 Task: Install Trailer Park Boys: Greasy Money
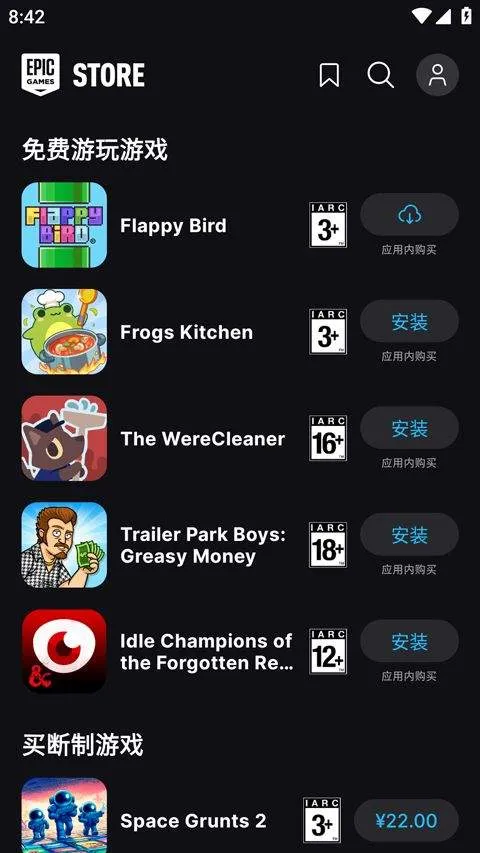click(409, 534)
